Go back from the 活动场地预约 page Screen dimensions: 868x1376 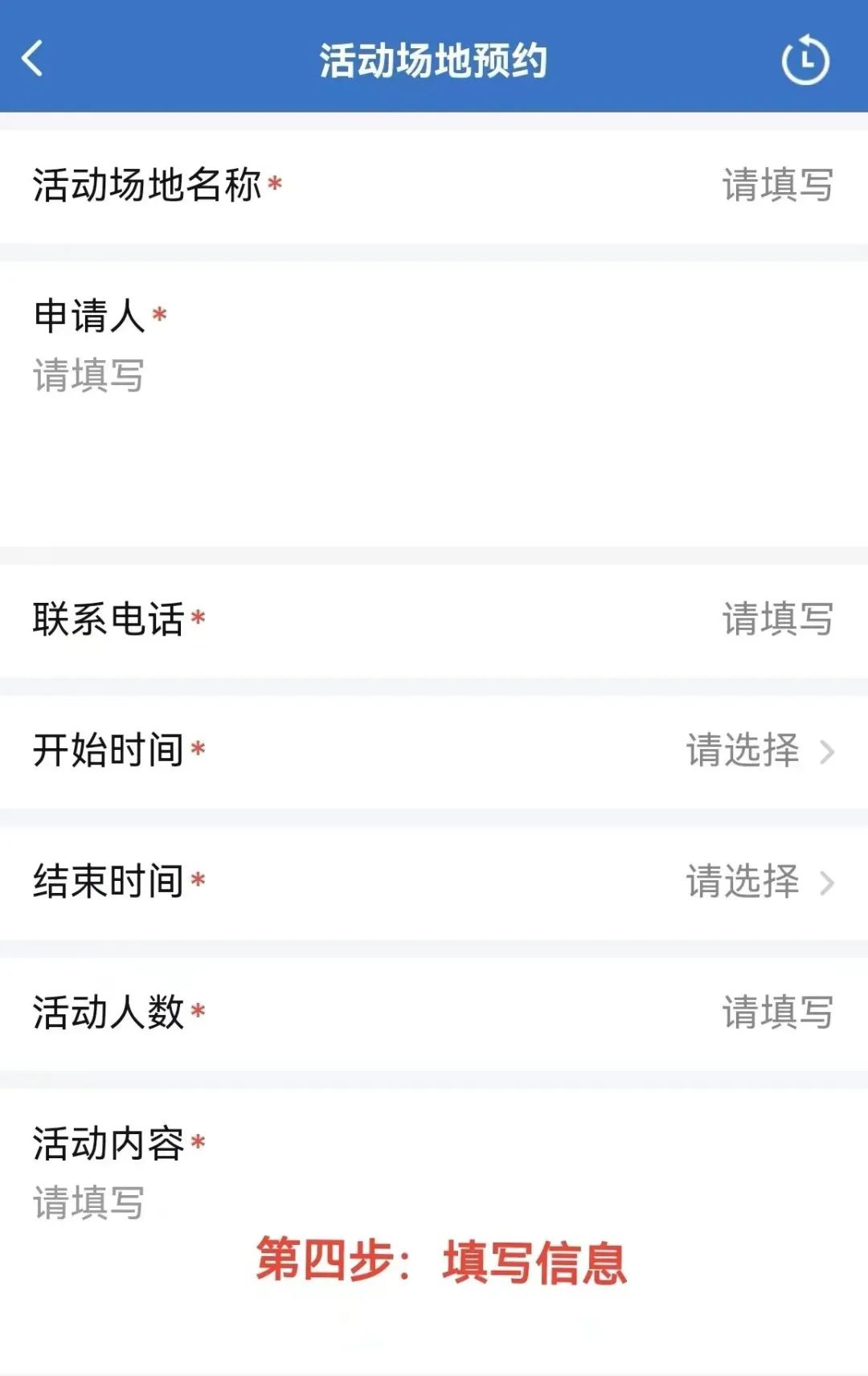pyautogui.click(x=33, y=59)
